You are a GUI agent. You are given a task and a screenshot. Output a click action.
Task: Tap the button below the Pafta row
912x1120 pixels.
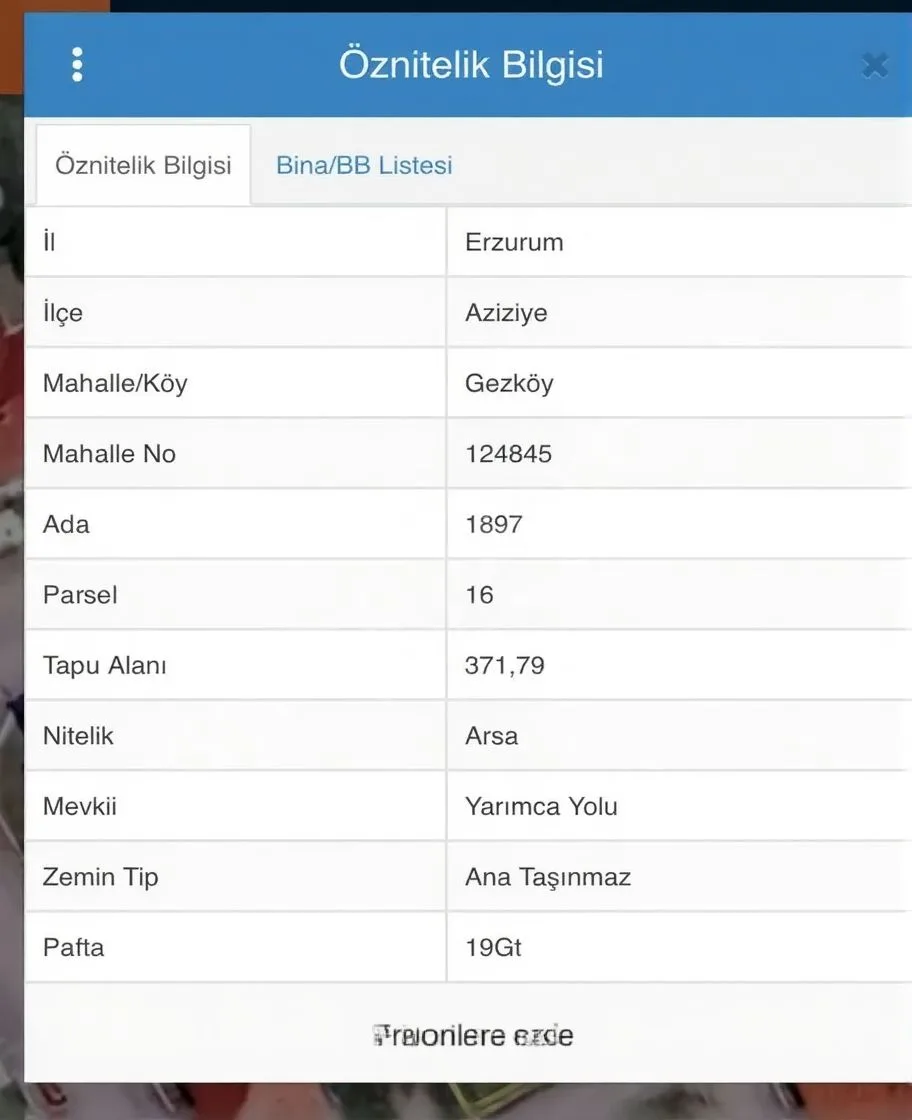click(x=472, y=1035)
